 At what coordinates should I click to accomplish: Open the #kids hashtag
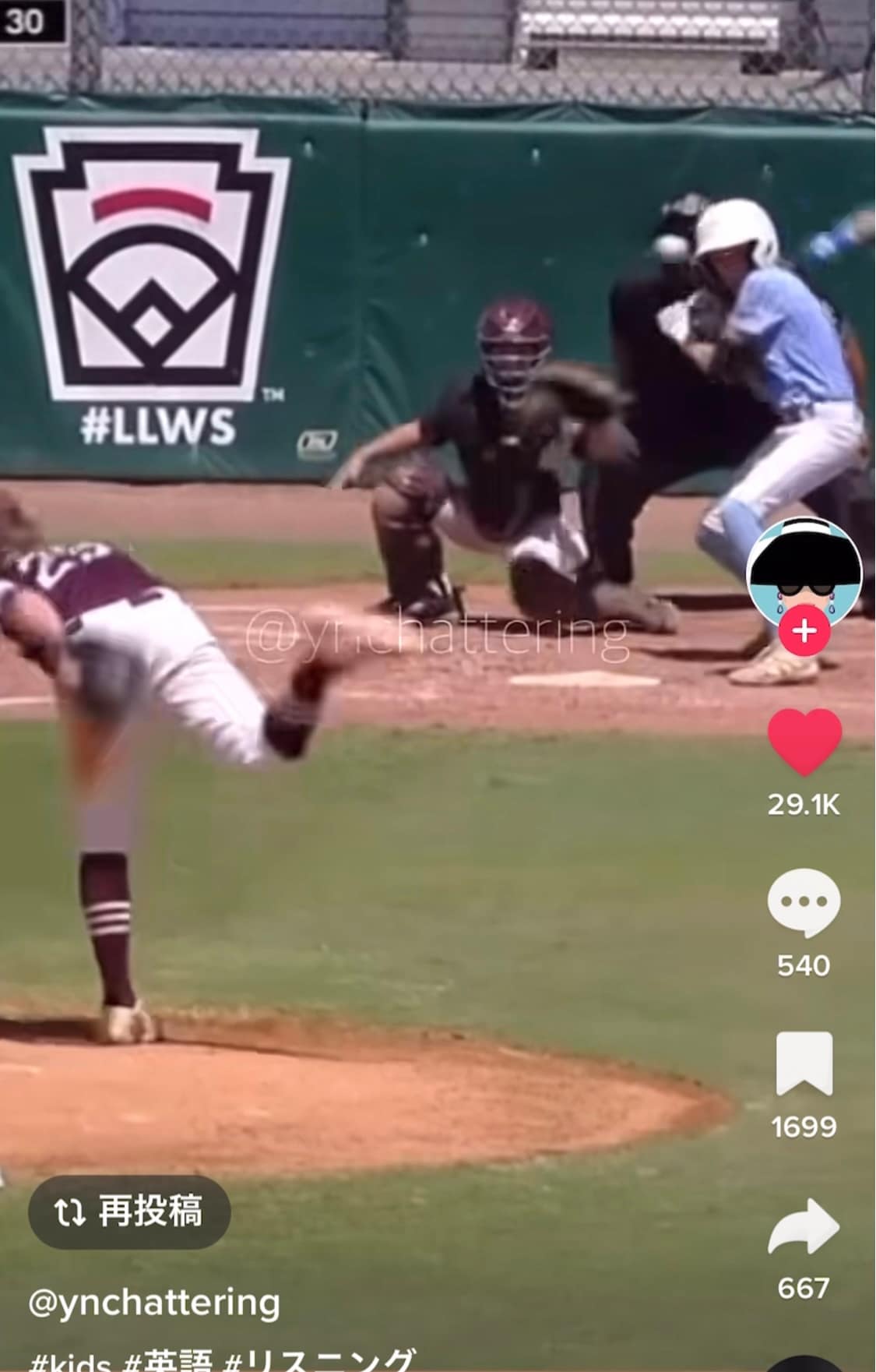click(70, 1361)
